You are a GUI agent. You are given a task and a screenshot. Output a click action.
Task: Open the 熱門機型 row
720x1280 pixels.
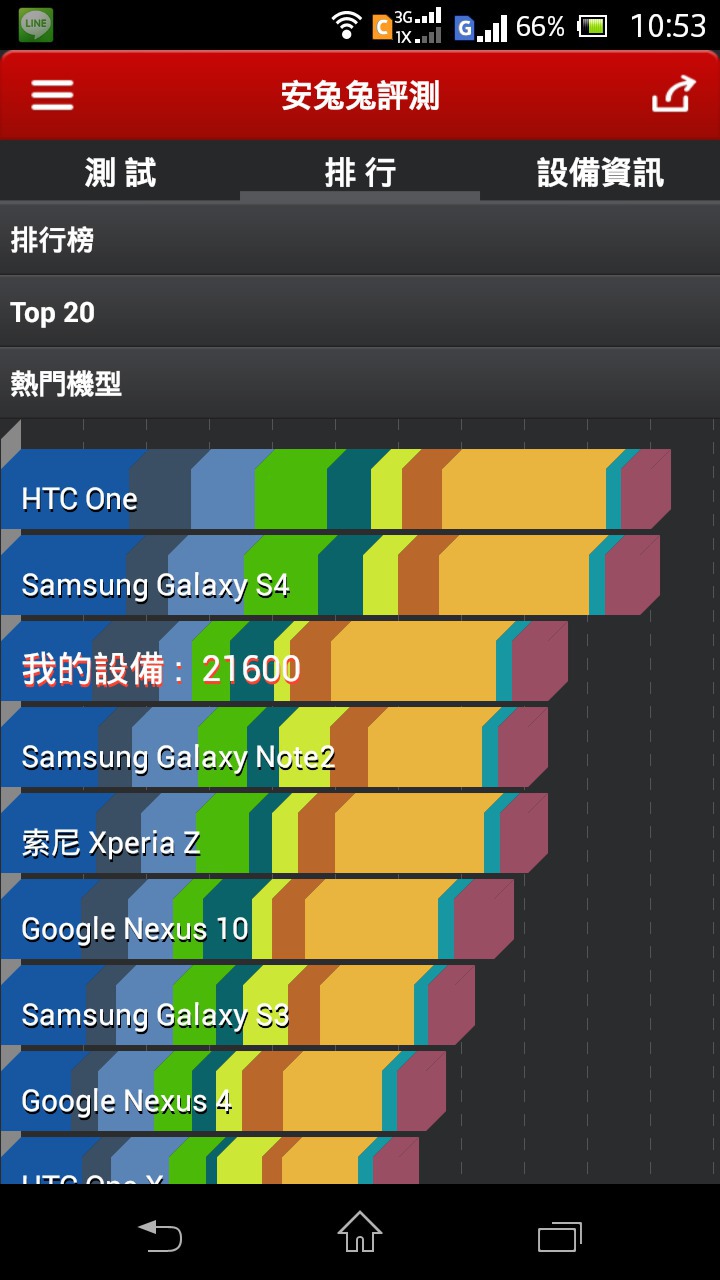point(360,383)
